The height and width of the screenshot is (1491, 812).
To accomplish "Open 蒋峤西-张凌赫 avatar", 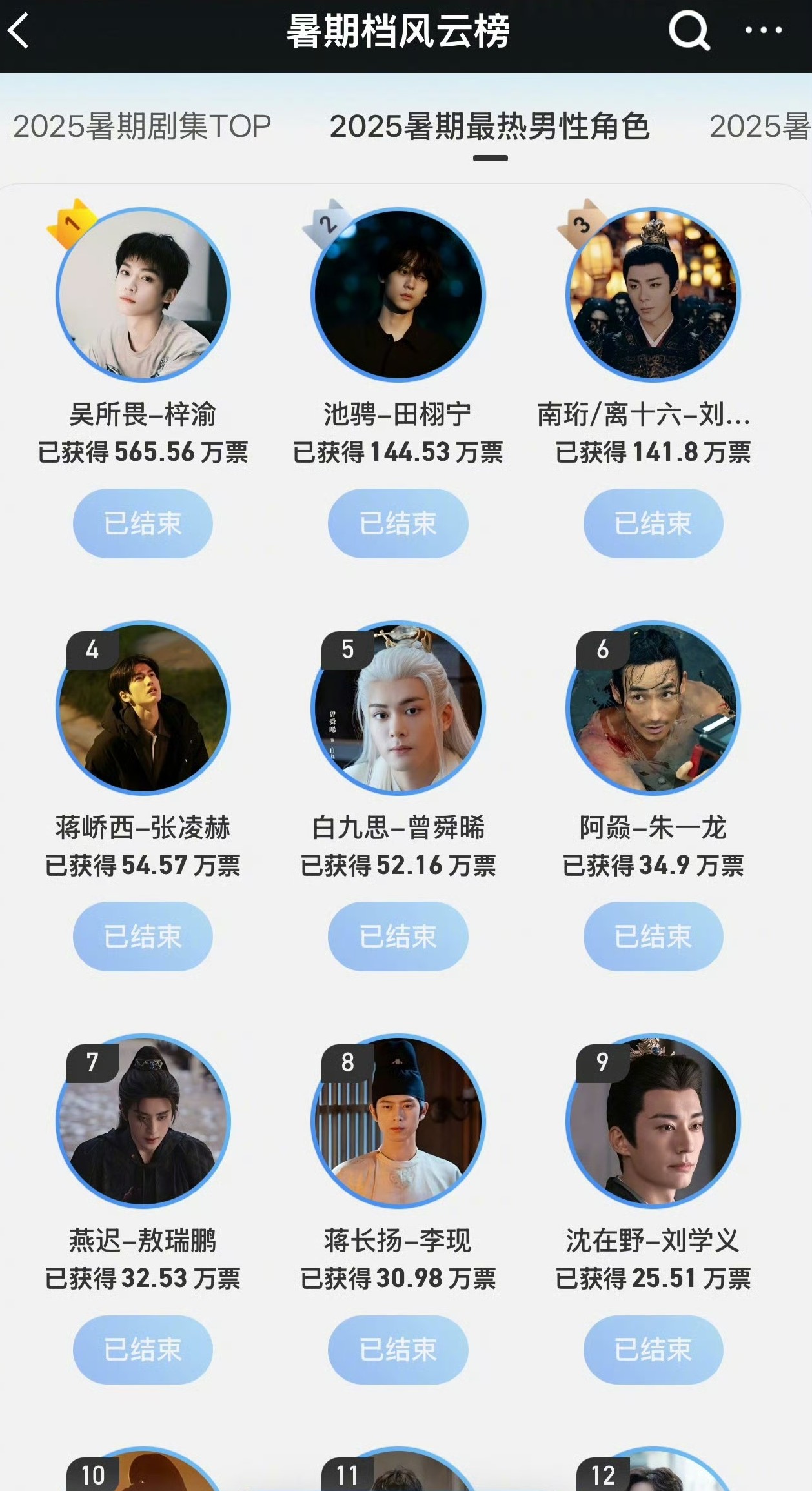I will tap(143, 708).
